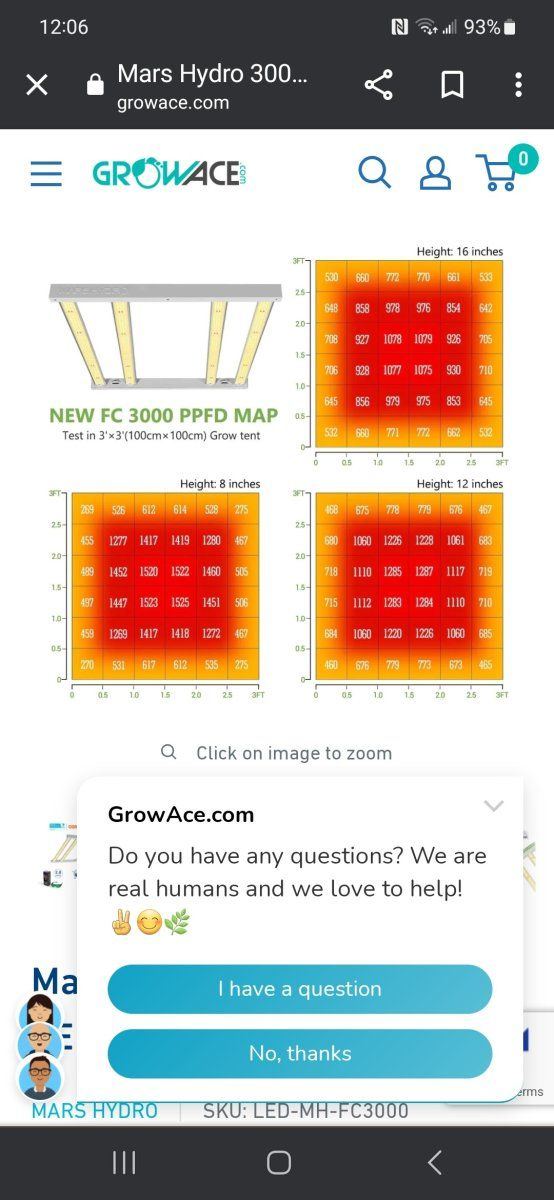This screenshot has width=554, height=1200.
Task: Show recent apps
Action: (124, 1162)
